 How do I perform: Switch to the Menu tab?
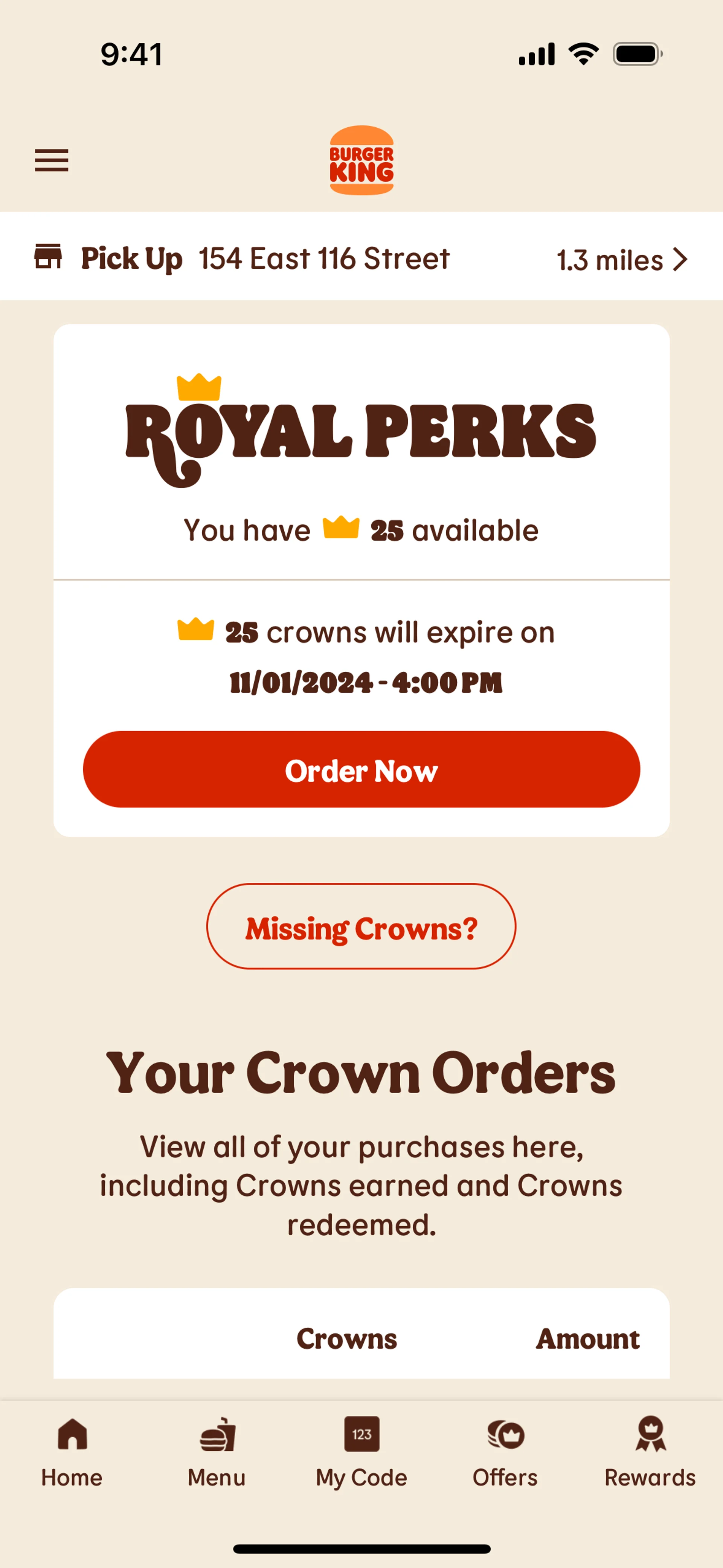[x=217, y=1452]
